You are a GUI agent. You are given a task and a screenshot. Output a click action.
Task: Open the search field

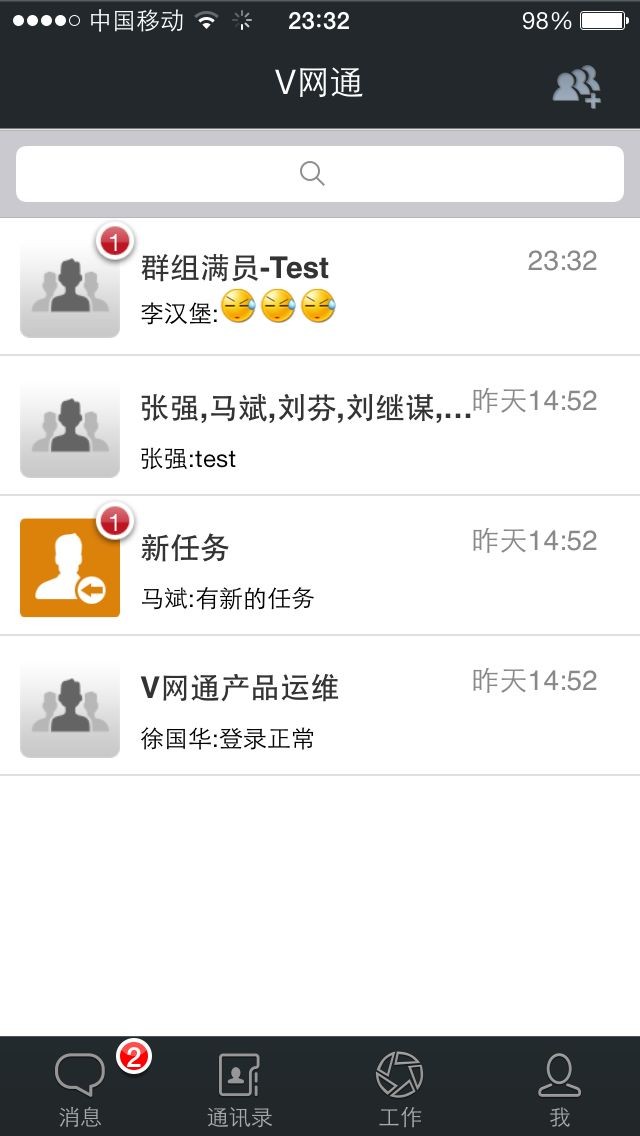(320, 174)
